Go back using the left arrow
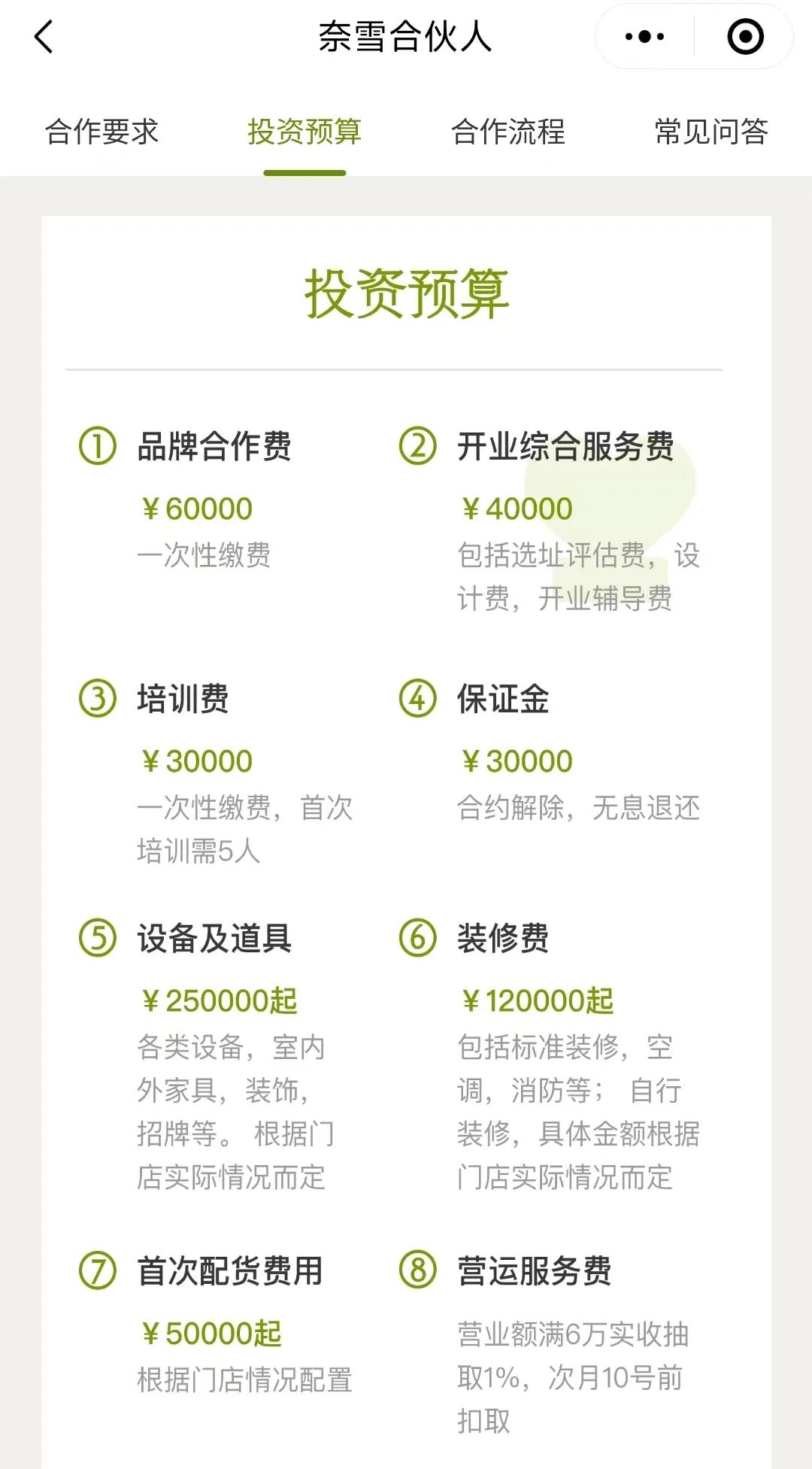The image size is (812, 1469). [43, 36]
